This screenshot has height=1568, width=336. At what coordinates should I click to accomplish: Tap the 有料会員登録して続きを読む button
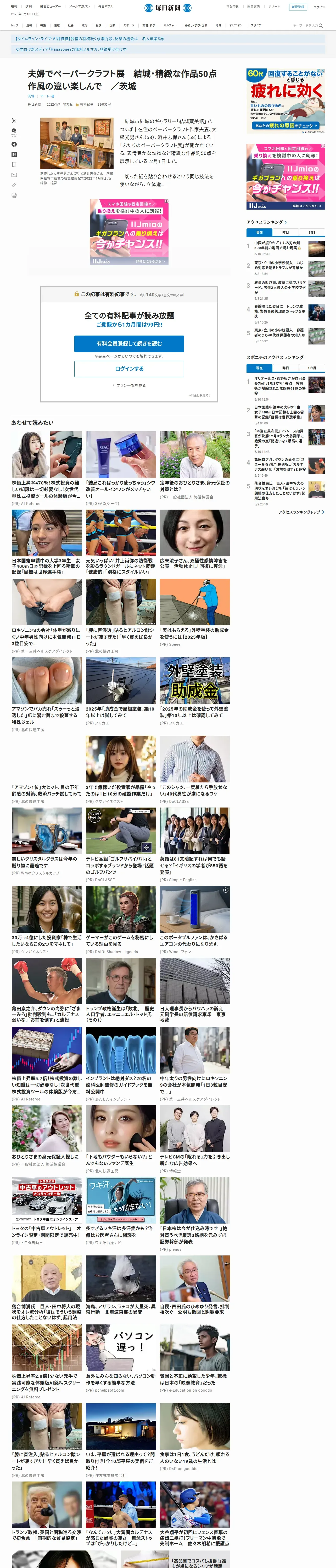pyautogui.click(x=129, y=344)
